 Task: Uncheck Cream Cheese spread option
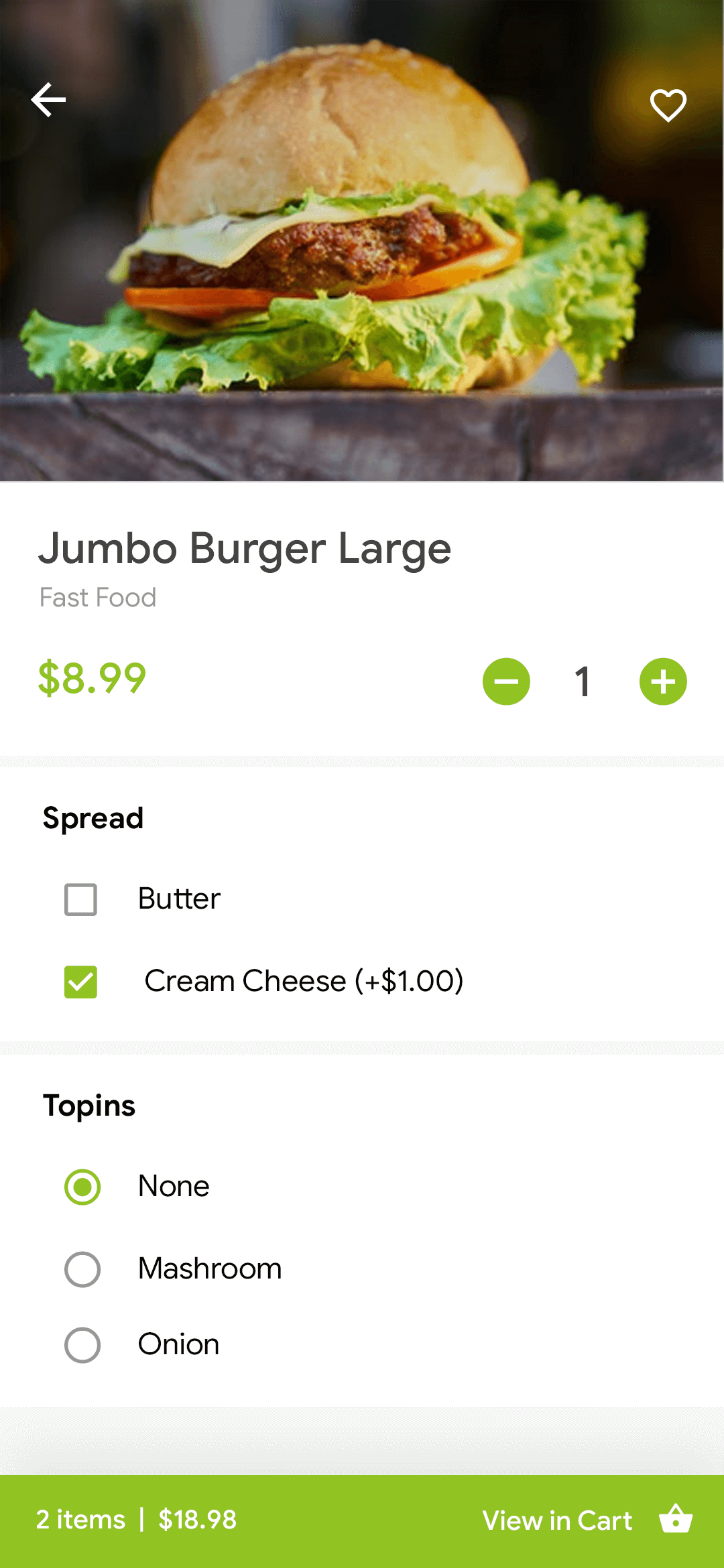point(81,982)
